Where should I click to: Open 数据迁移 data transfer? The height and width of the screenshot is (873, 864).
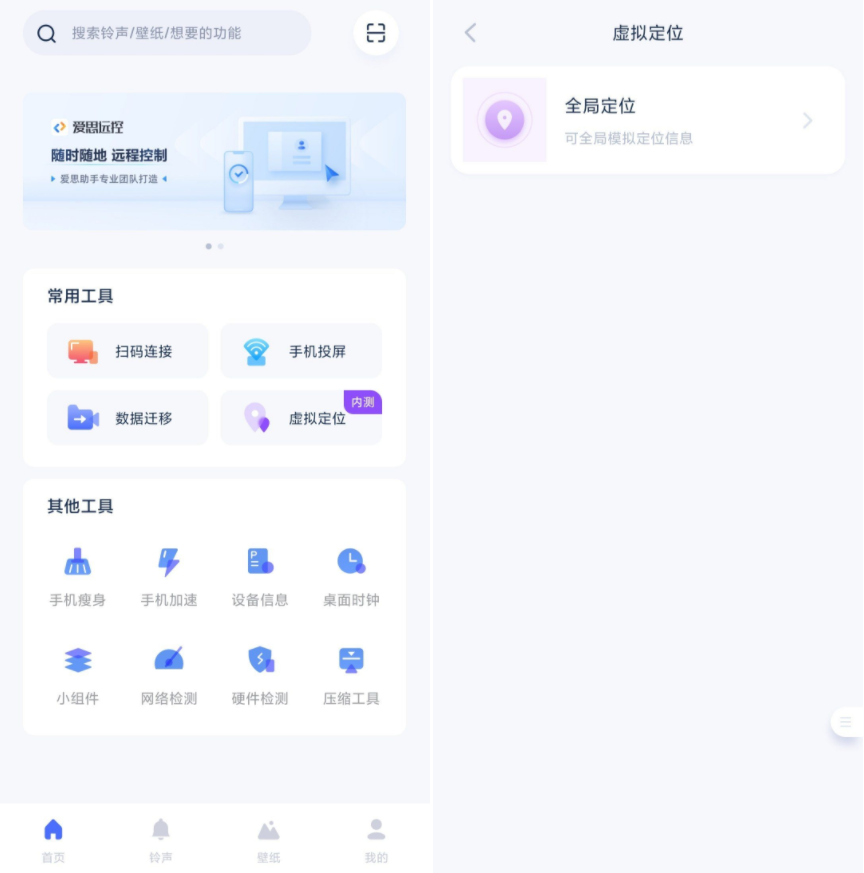coord(128,418)
